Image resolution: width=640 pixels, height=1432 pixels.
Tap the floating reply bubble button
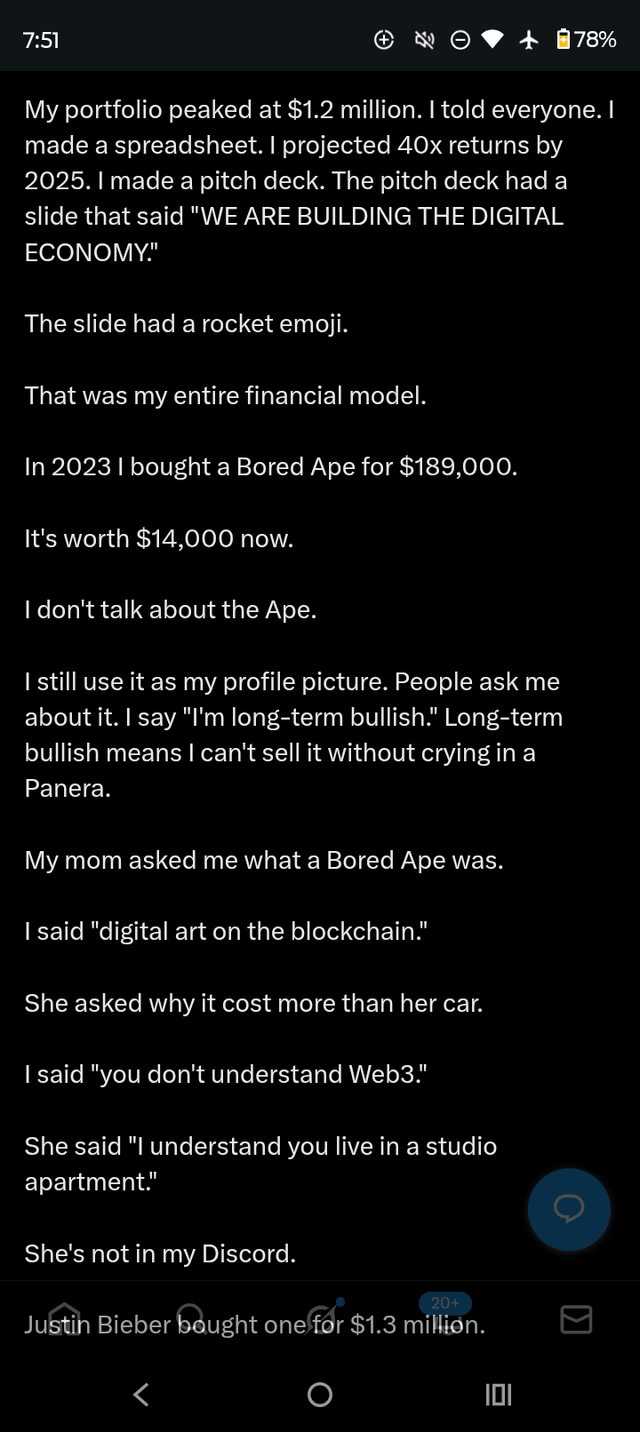pyautogui.click(x=569, y=1209)
